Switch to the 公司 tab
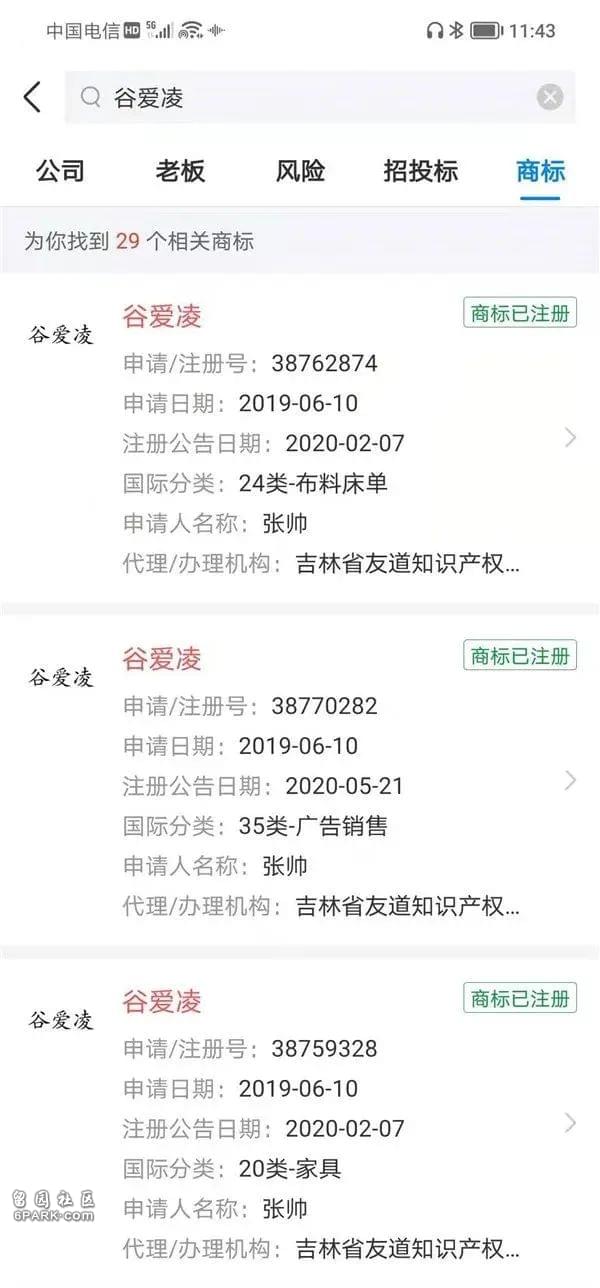This screenshot has width=600, height=1288. tap(60, 171)
